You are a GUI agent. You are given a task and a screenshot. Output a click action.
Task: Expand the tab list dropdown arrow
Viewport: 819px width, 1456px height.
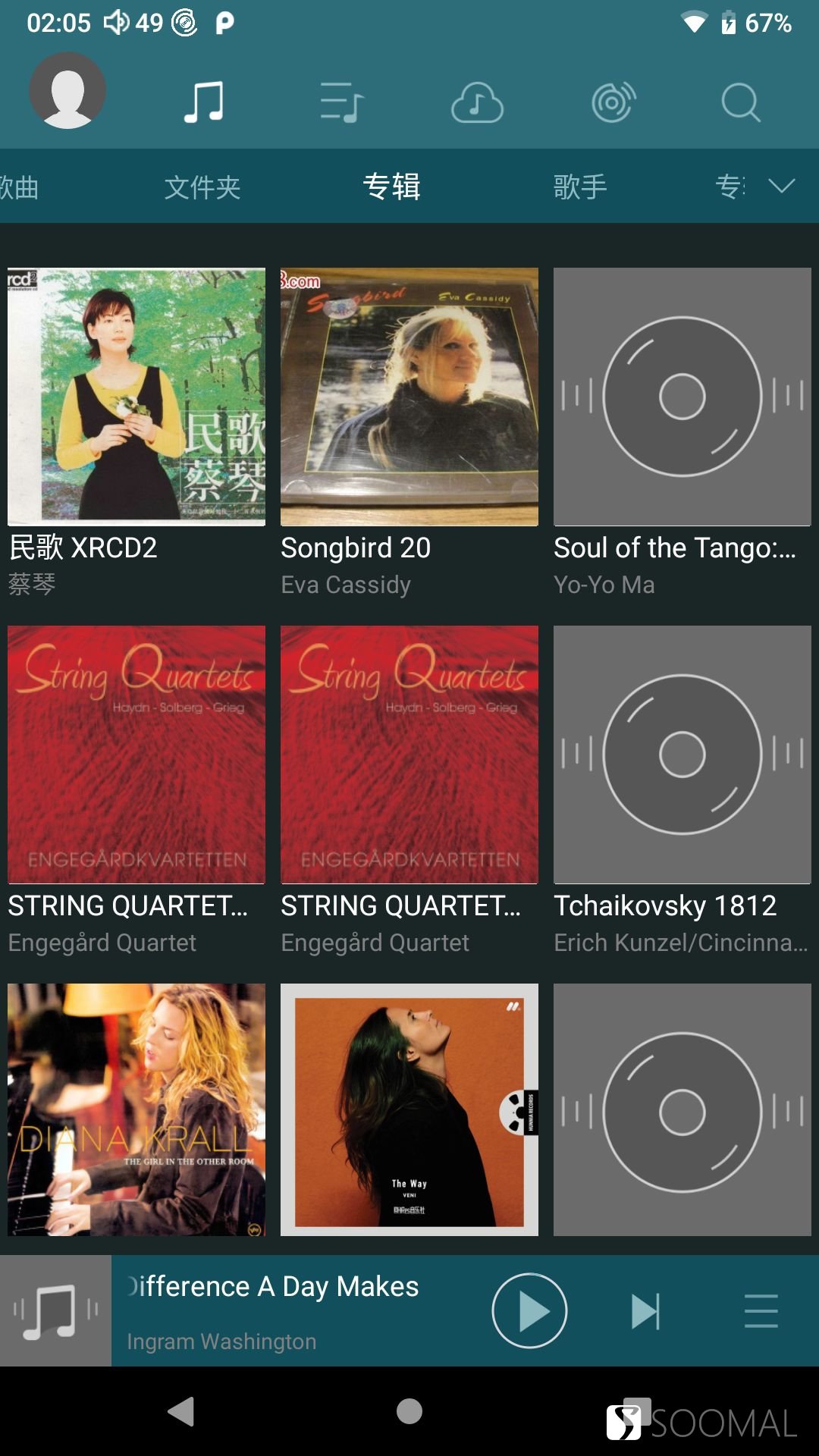[781, 187]
